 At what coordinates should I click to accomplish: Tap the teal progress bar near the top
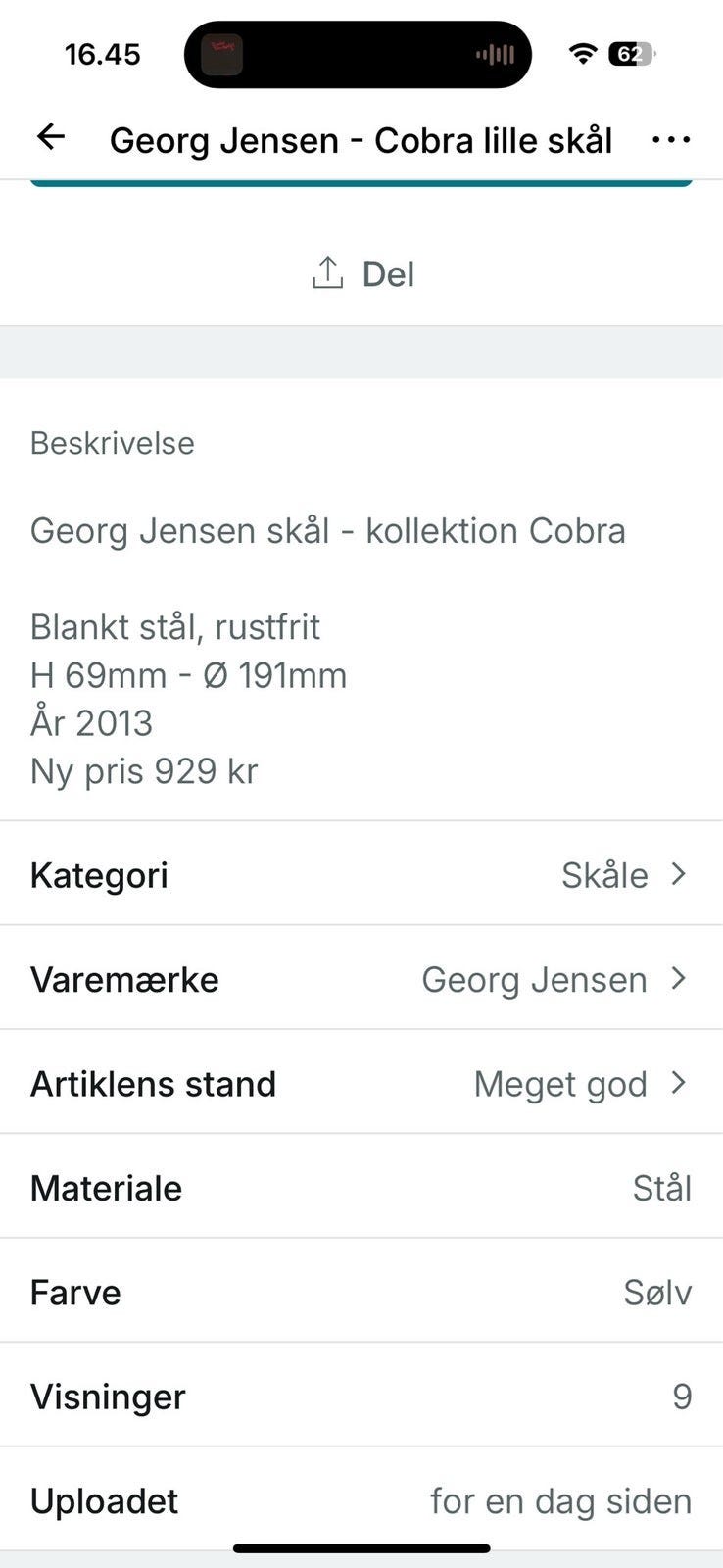pos(361,183)
